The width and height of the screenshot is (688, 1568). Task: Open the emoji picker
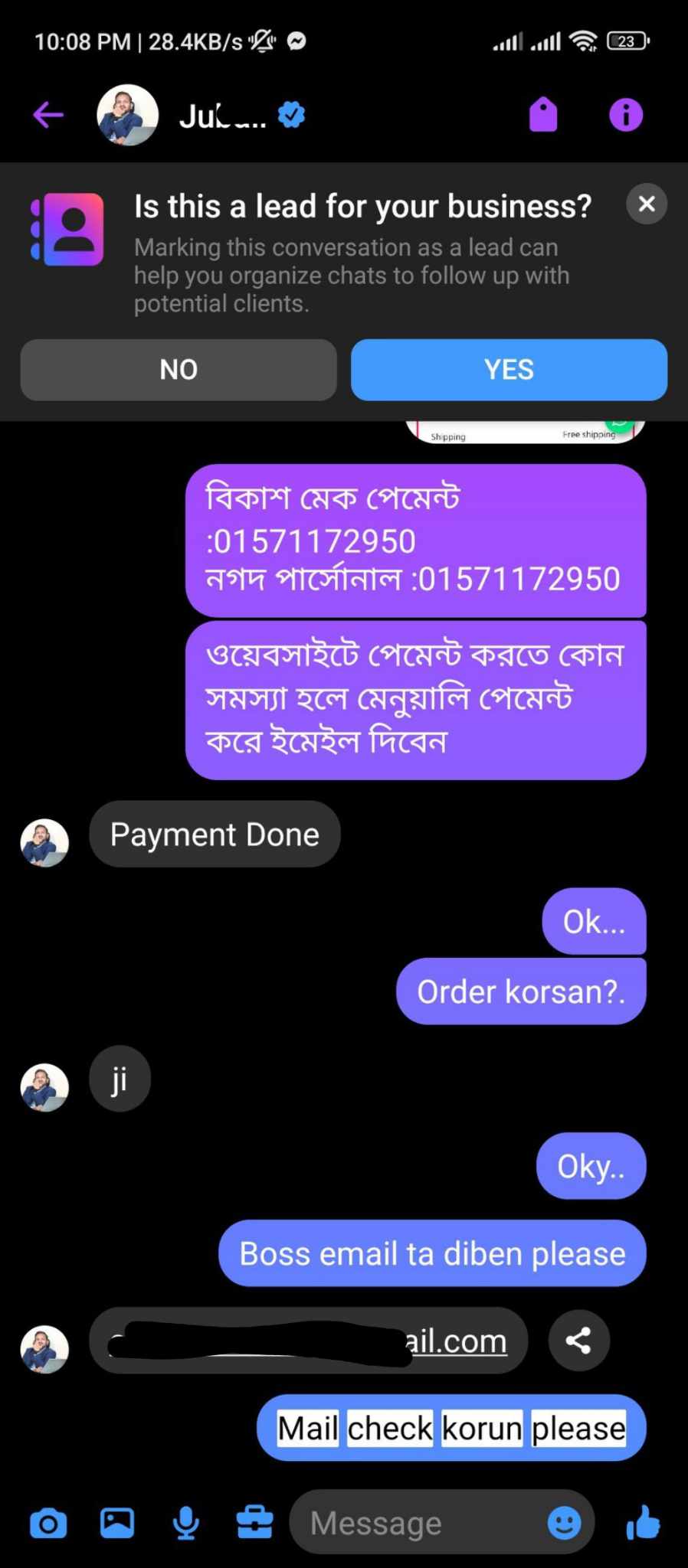click(564, 1524)
